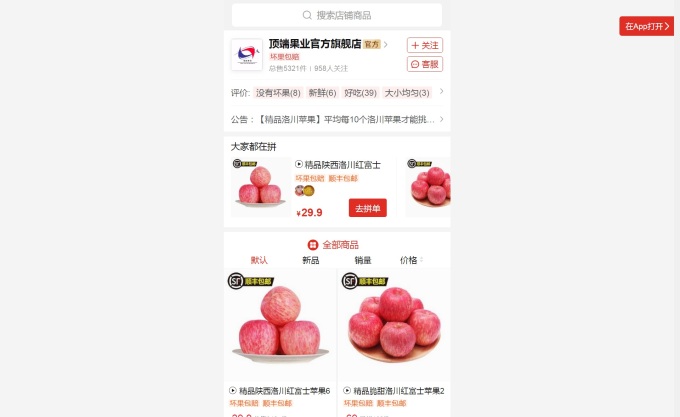Tap the 搜索店铺商品 search box
Image resolution: width=680 pixels, height=417 pixels.
(337, 15)
